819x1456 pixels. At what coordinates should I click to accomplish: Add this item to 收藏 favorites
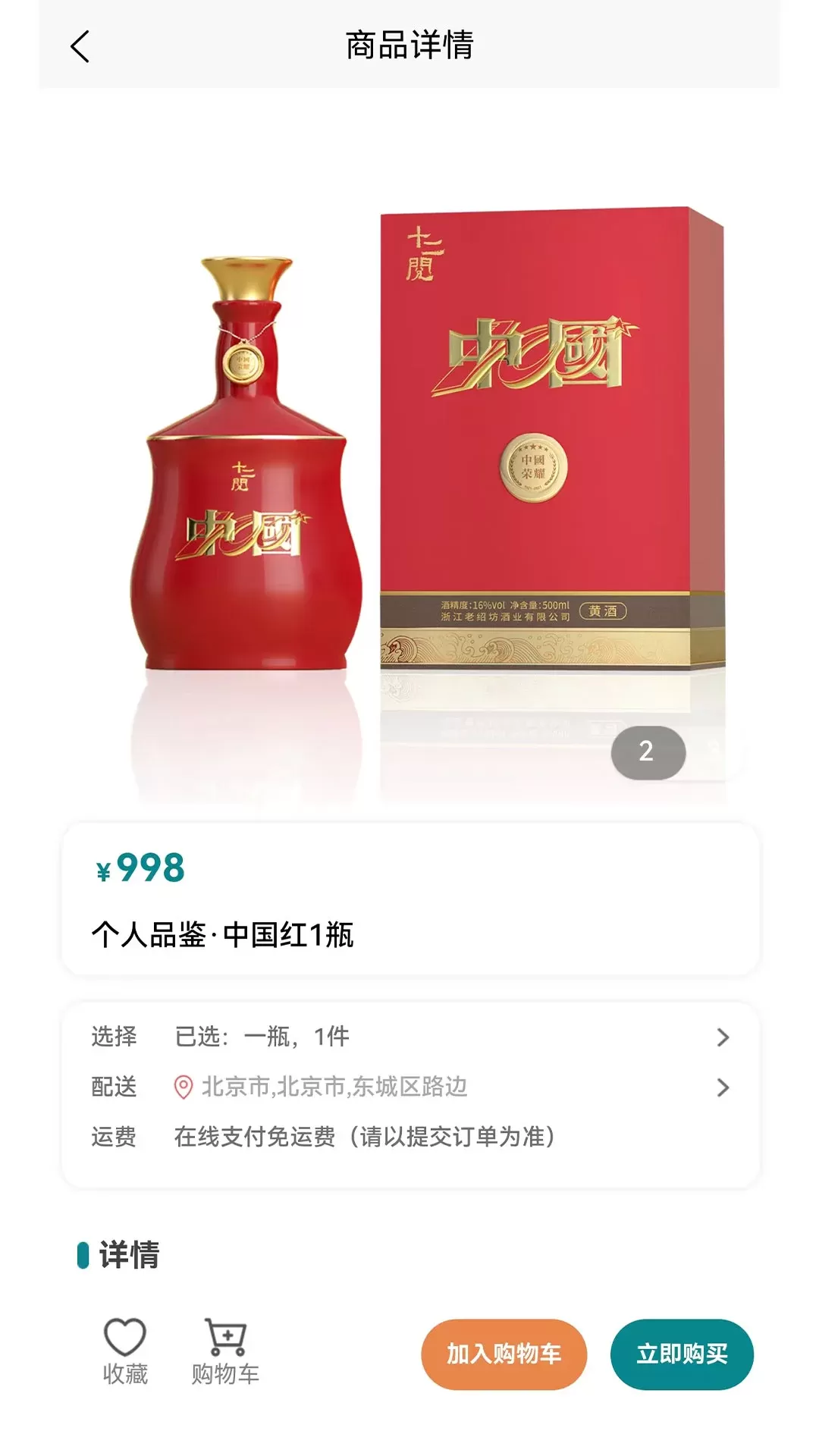125,1351
